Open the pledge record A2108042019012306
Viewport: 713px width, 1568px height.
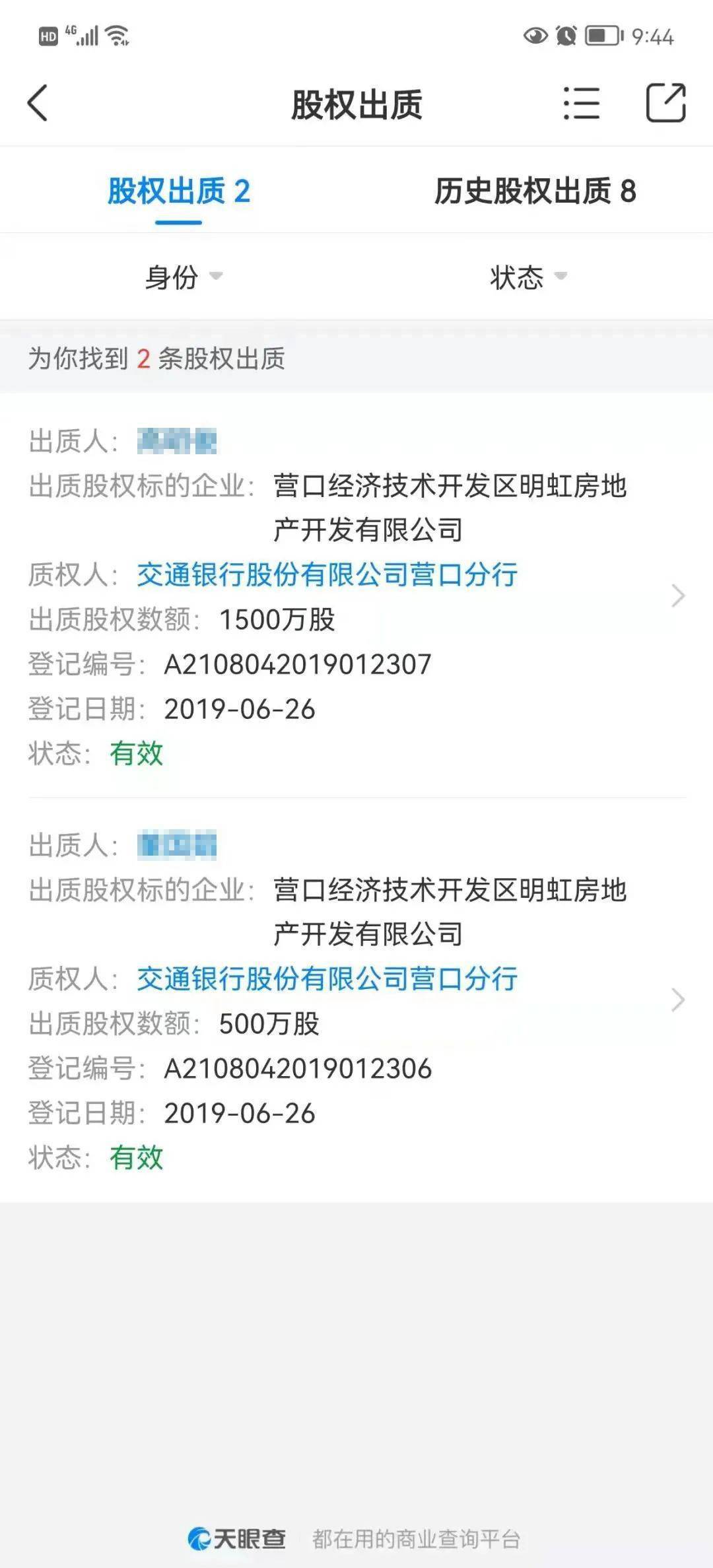tap(677, 1000)
